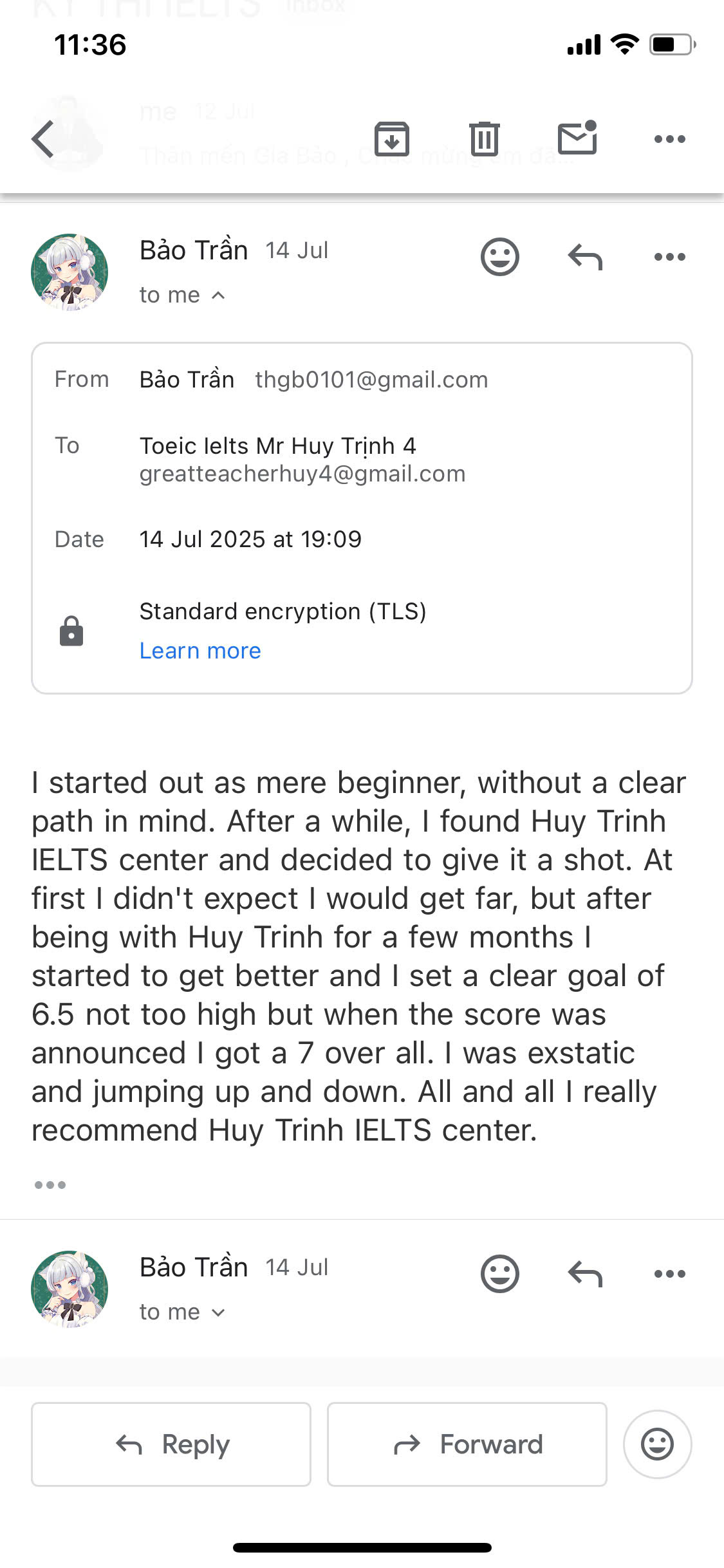Collapse the expanded "to me" recipient details
Image resolution: width=724 pixels, height=1568 pixels.
(x=182, y=295)
